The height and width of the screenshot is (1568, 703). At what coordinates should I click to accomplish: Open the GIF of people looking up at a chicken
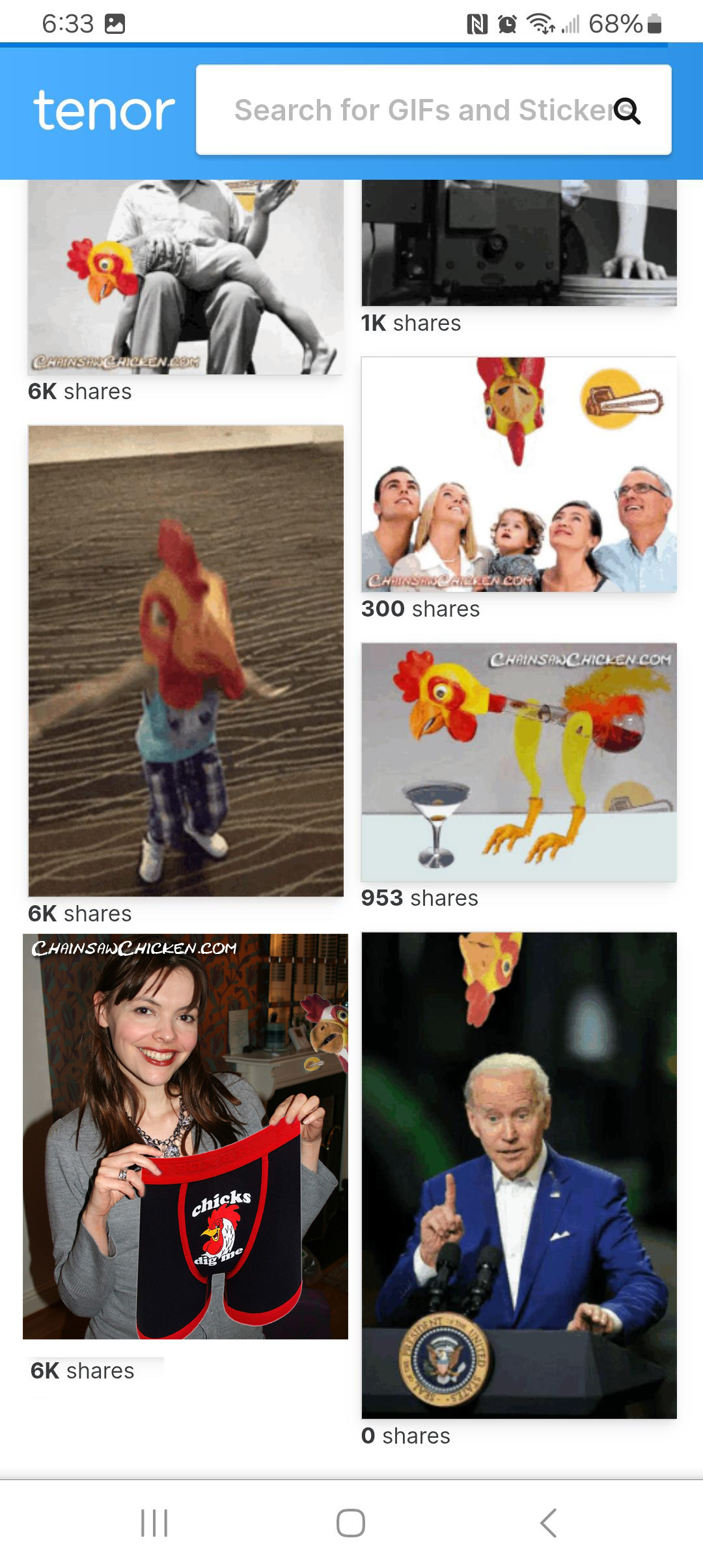519,474
